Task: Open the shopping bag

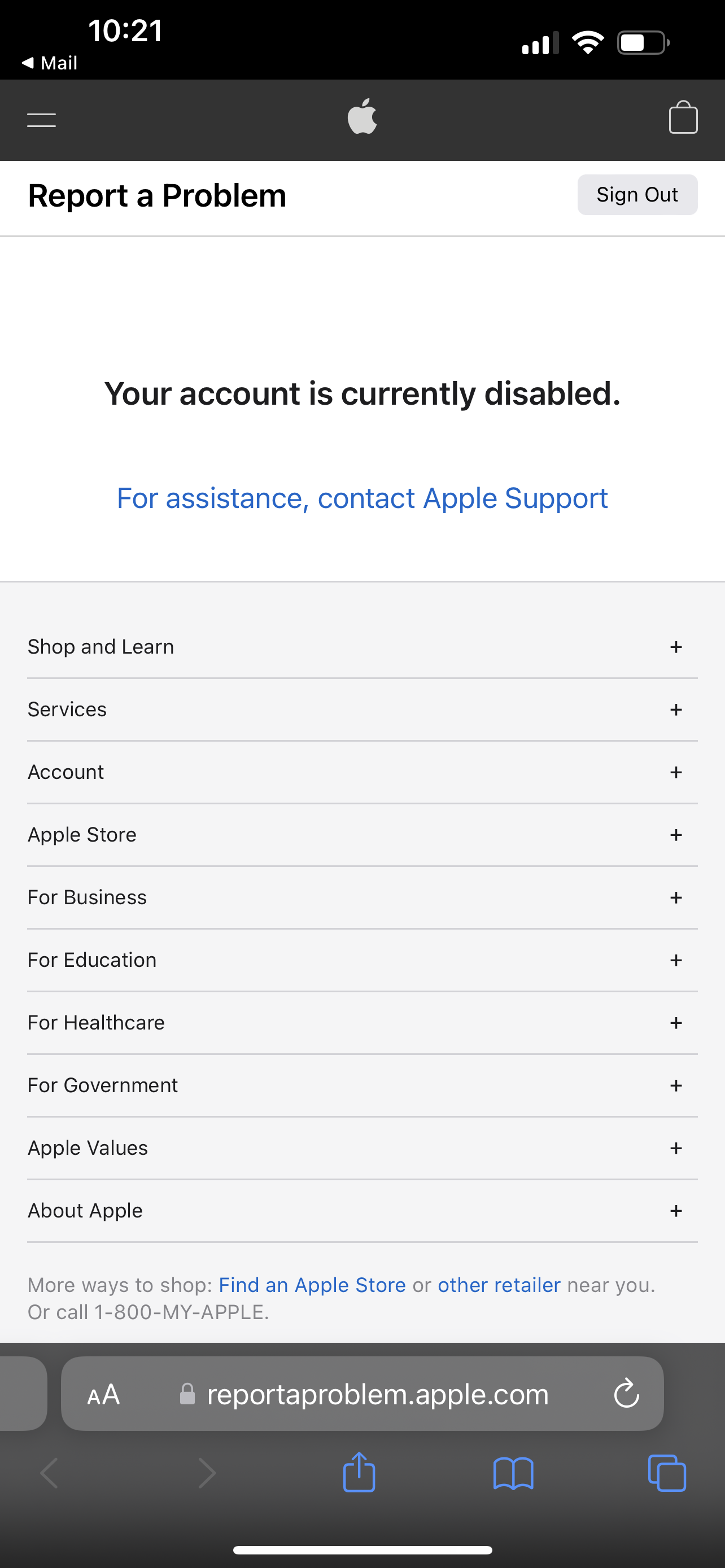Action: pos(683,117)
